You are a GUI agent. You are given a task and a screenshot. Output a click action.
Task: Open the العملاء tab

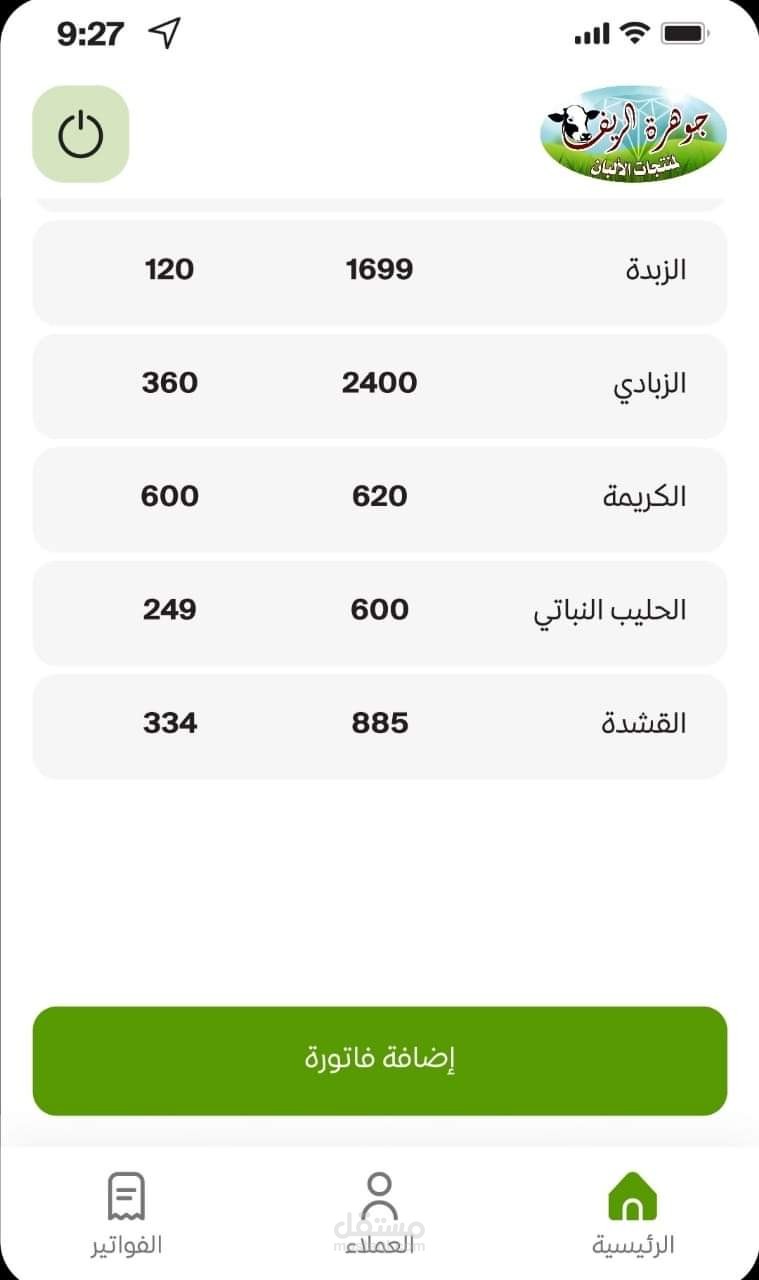point(379,1214)
